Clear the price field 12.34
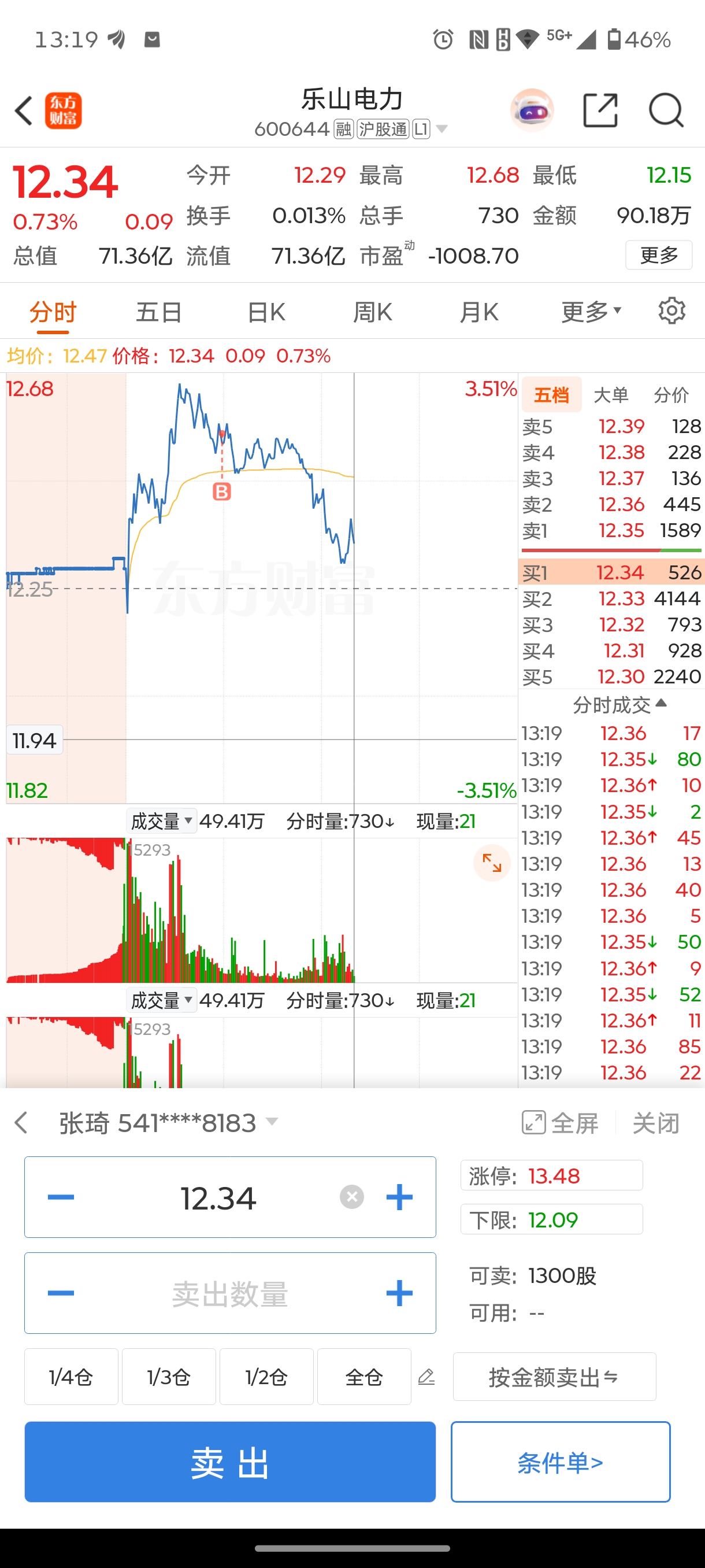The image size is (705, 1568). point(351,1197)
